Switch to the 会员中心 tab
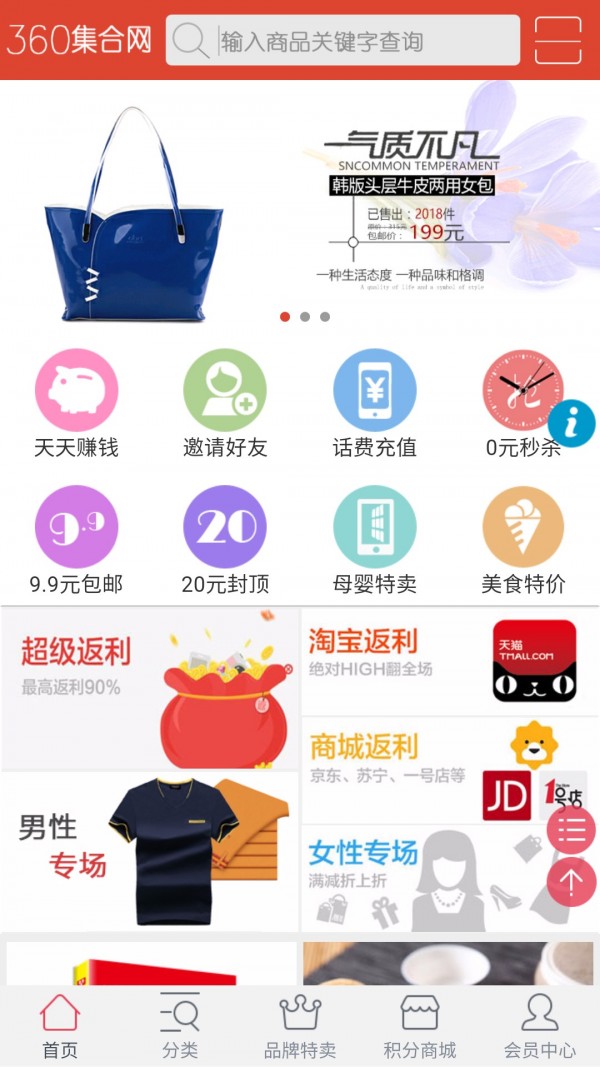The image size is (600, 1067). [x=539, y=1026]
